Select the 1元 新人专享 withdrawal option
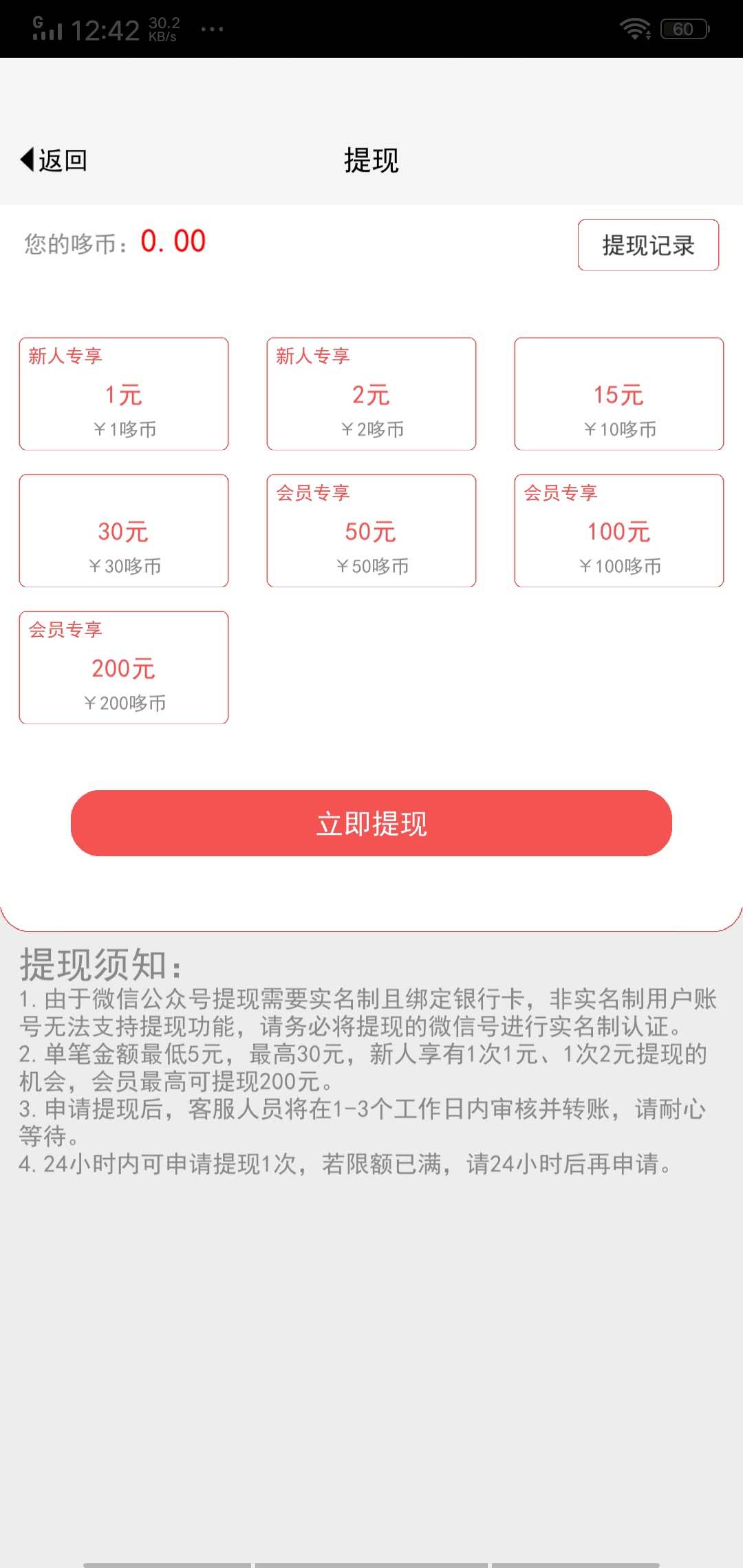743x1568 pixels. coord(124,393)
